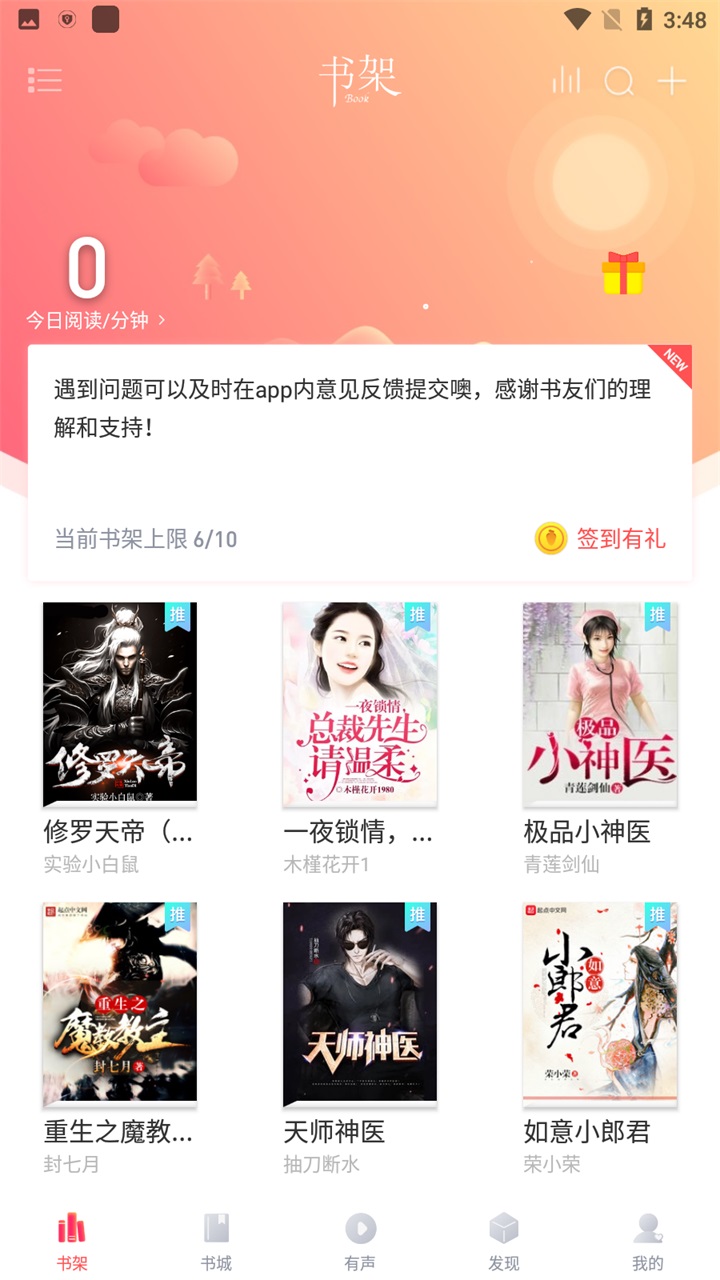This screenshot has height=1280, width=720.
Task: Add a new book with the plus icon
Action: pos(674,83)
